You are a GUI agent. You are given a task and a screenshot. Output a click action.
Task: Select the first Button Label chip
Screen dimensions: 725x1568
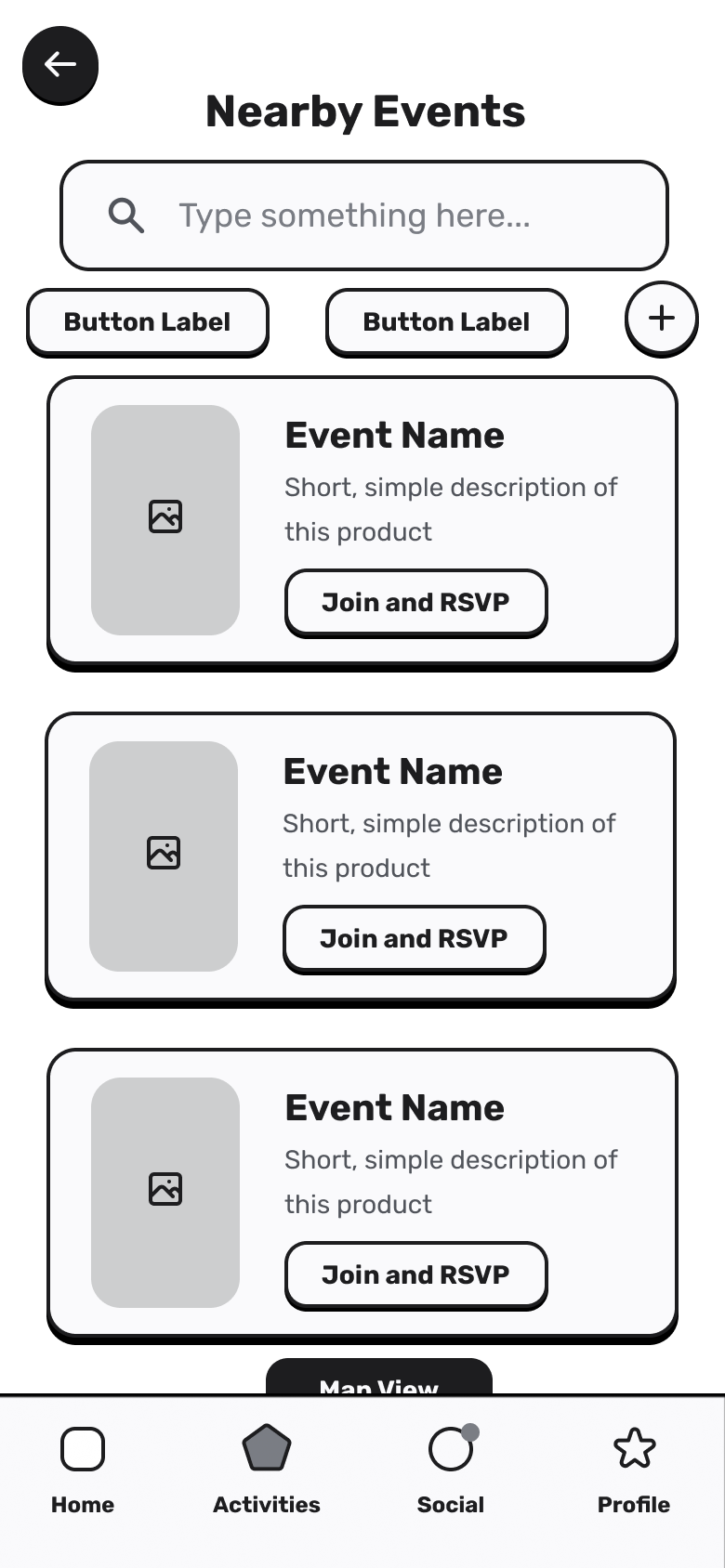[x=148, y=321]
